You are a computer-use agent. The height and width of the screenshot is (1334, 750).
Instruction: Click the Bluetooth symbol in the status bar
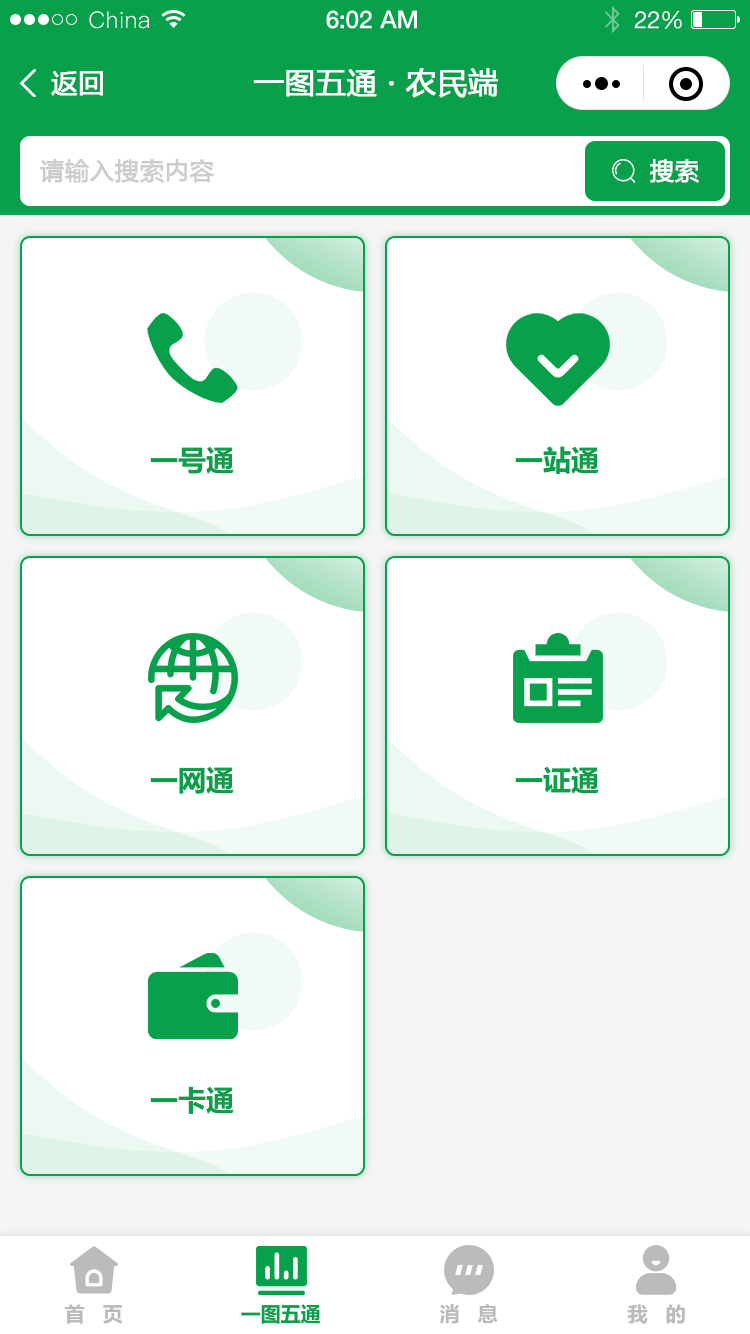[x=611, y=17]
